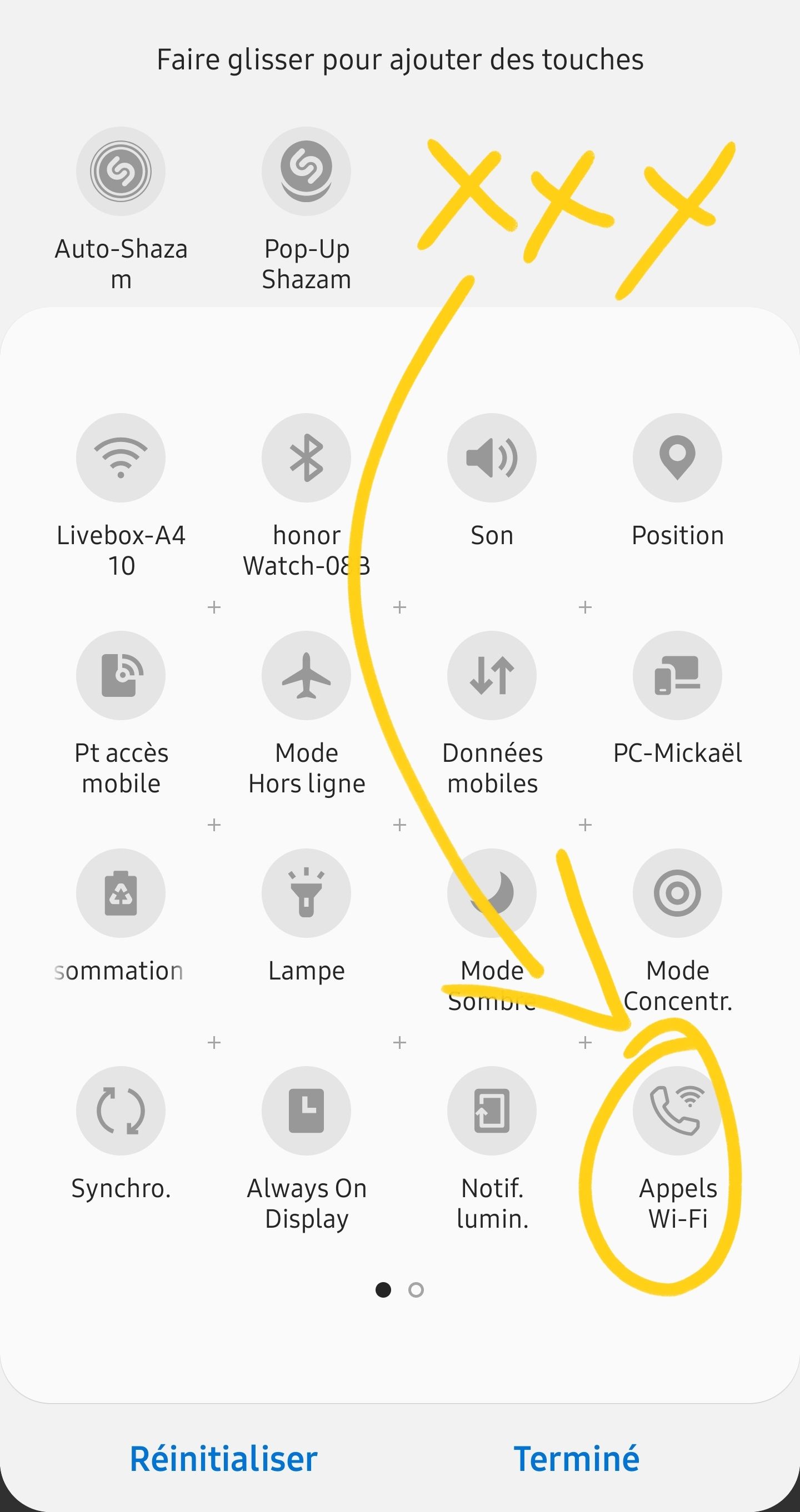Tap the Livebox-A410 Wi-Fi tile
800x1512 pixels.
pos(121,458)
